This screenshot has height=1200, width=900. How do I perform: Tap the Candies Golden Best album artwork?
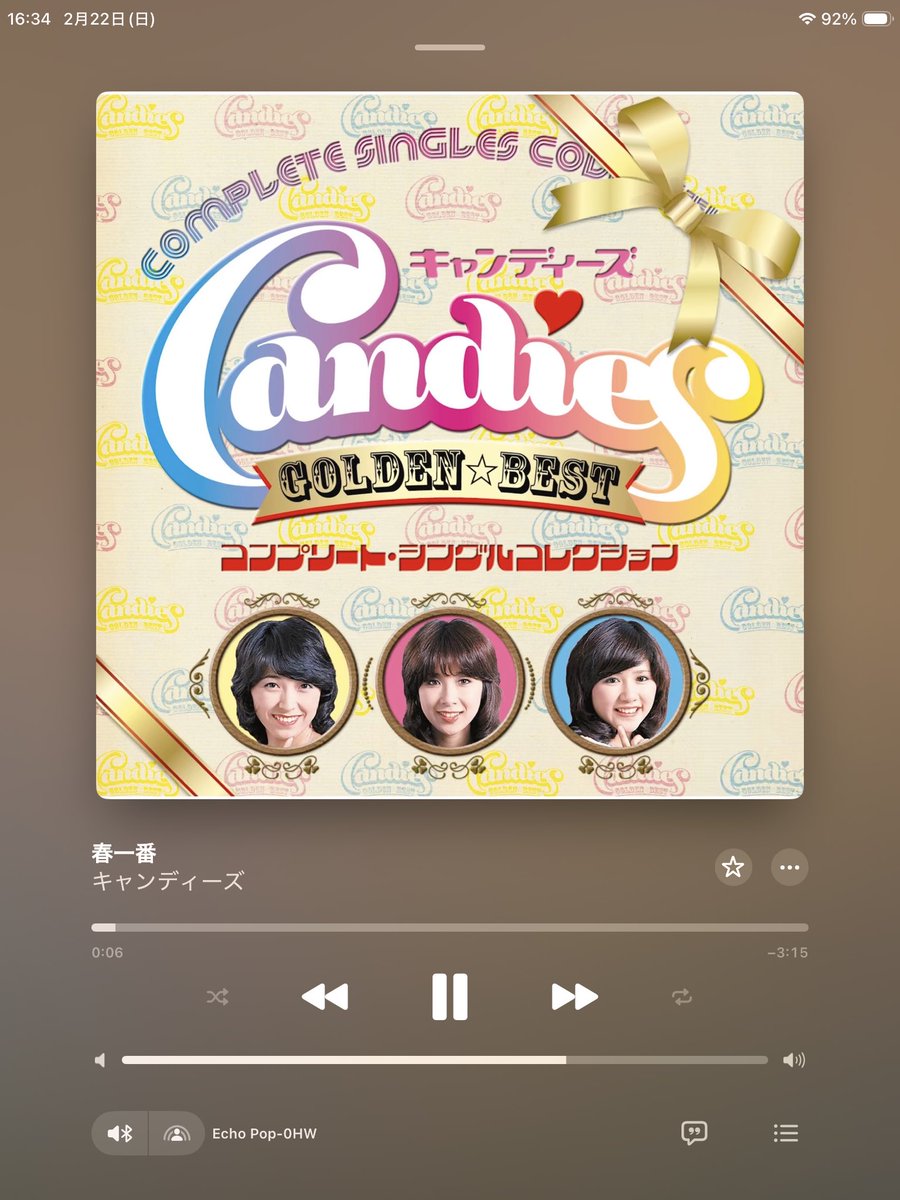click(x=449, y=445)
